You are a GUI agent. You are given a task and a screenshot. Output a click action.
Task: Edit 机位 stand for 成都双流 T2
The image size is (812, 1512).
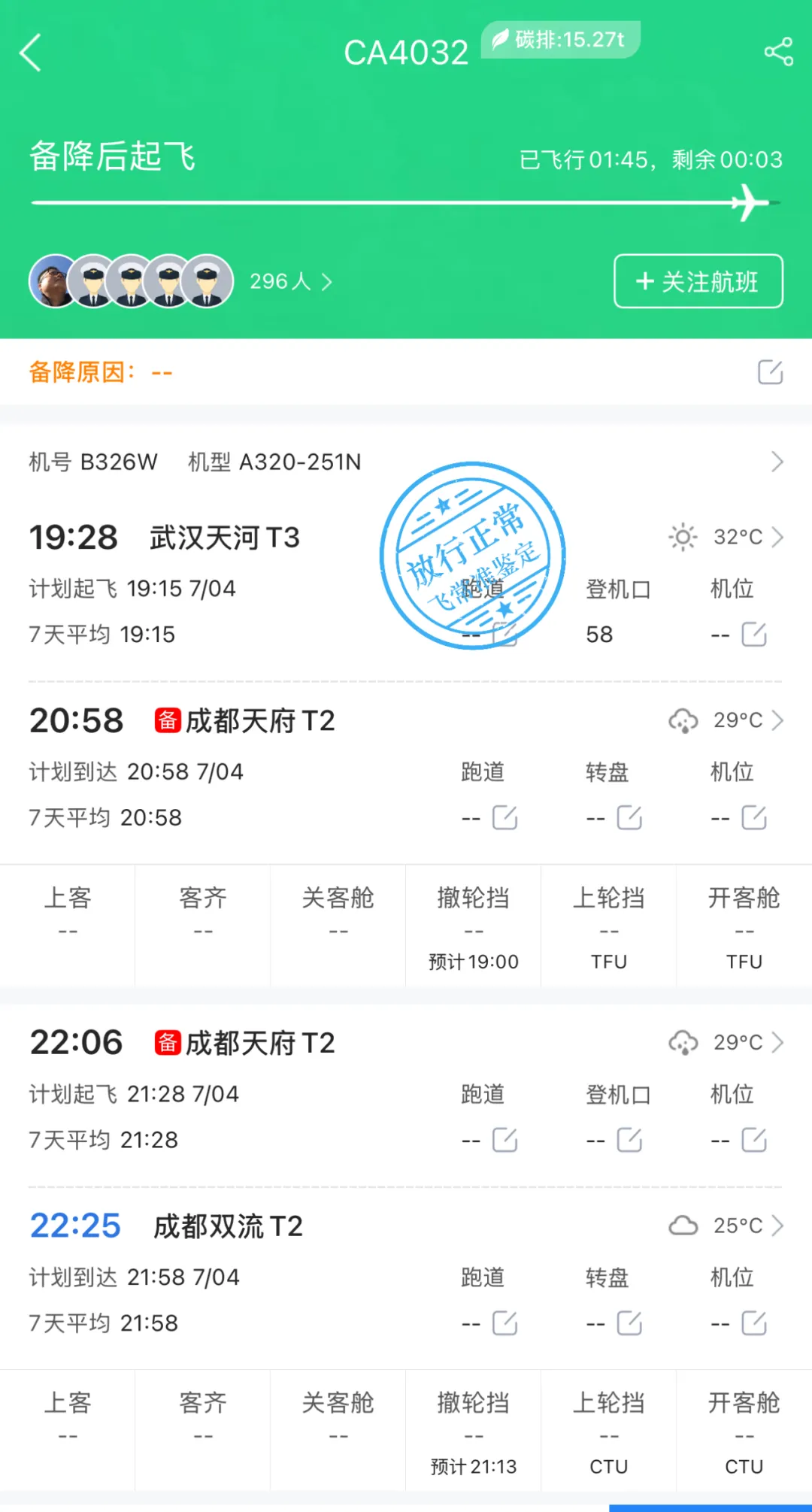pos(754,1323)
